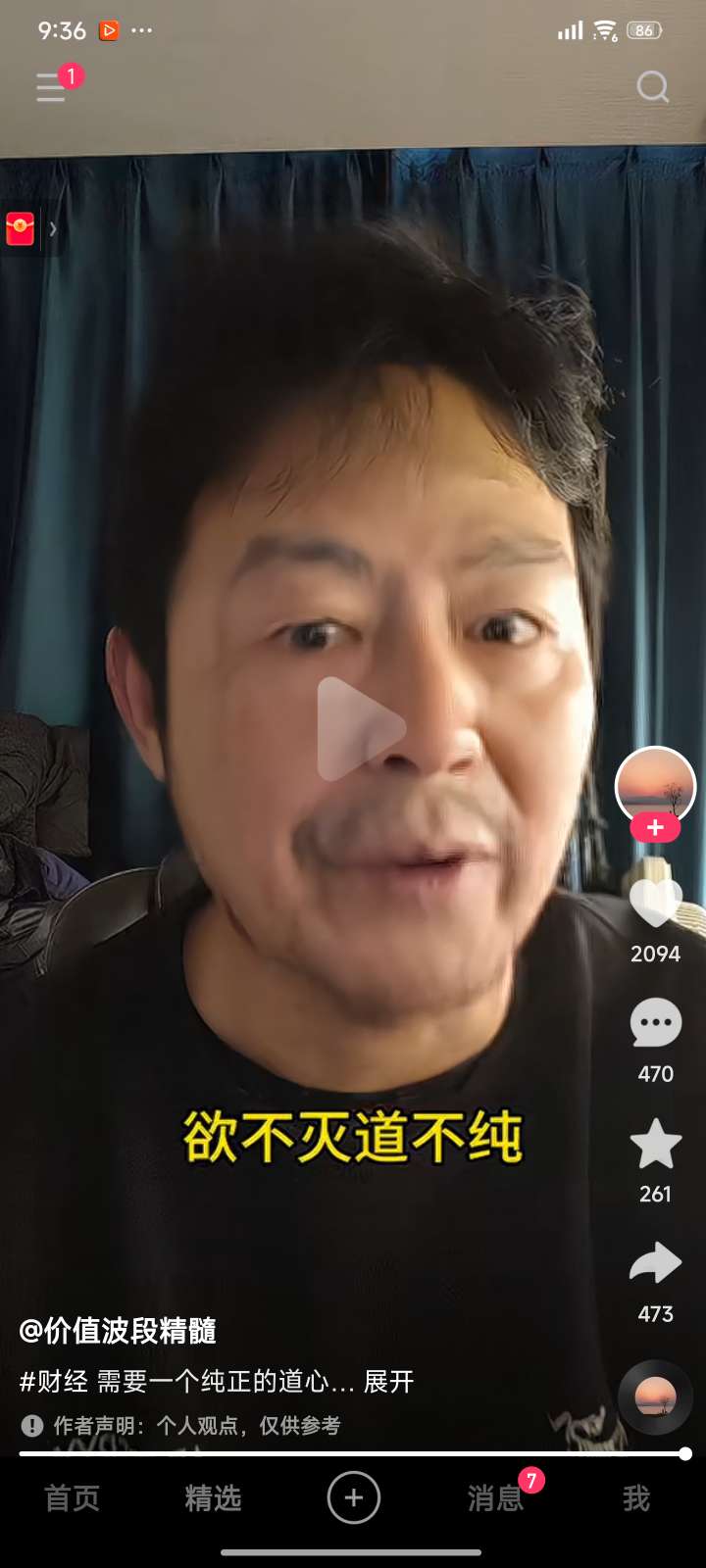Open the comments section
The image size is (706, 1568).
coord(655,1025)
